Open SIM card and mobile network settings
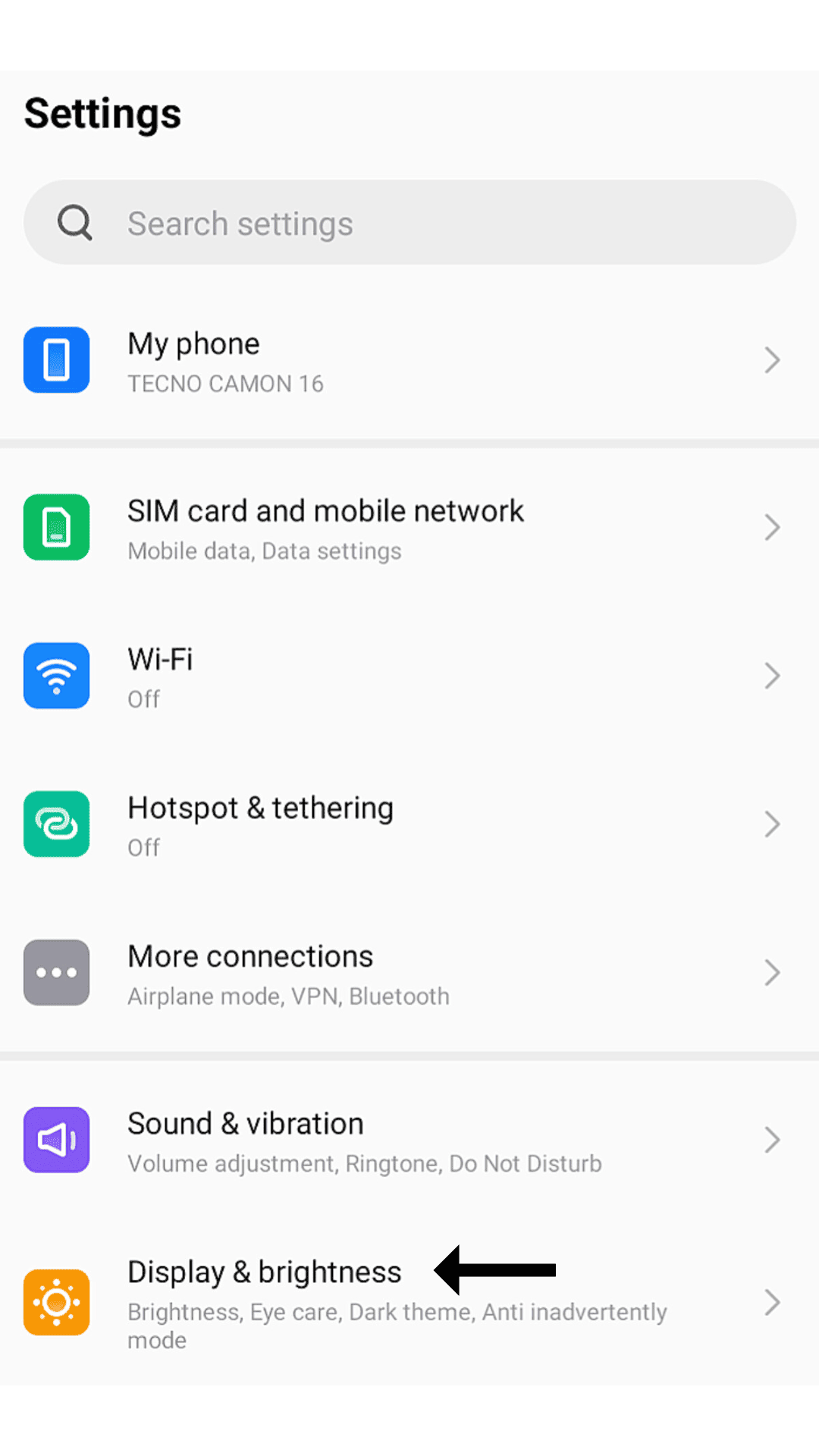 pyautogui.click(x=325, y=510)
